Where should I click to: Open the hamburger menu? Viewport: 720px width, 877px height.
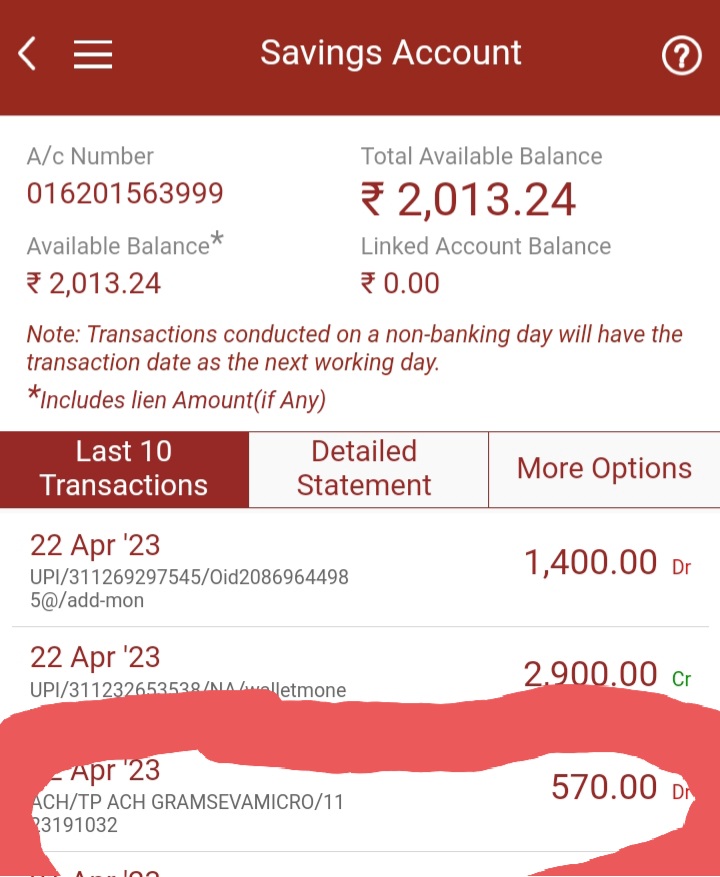[93, 54]
